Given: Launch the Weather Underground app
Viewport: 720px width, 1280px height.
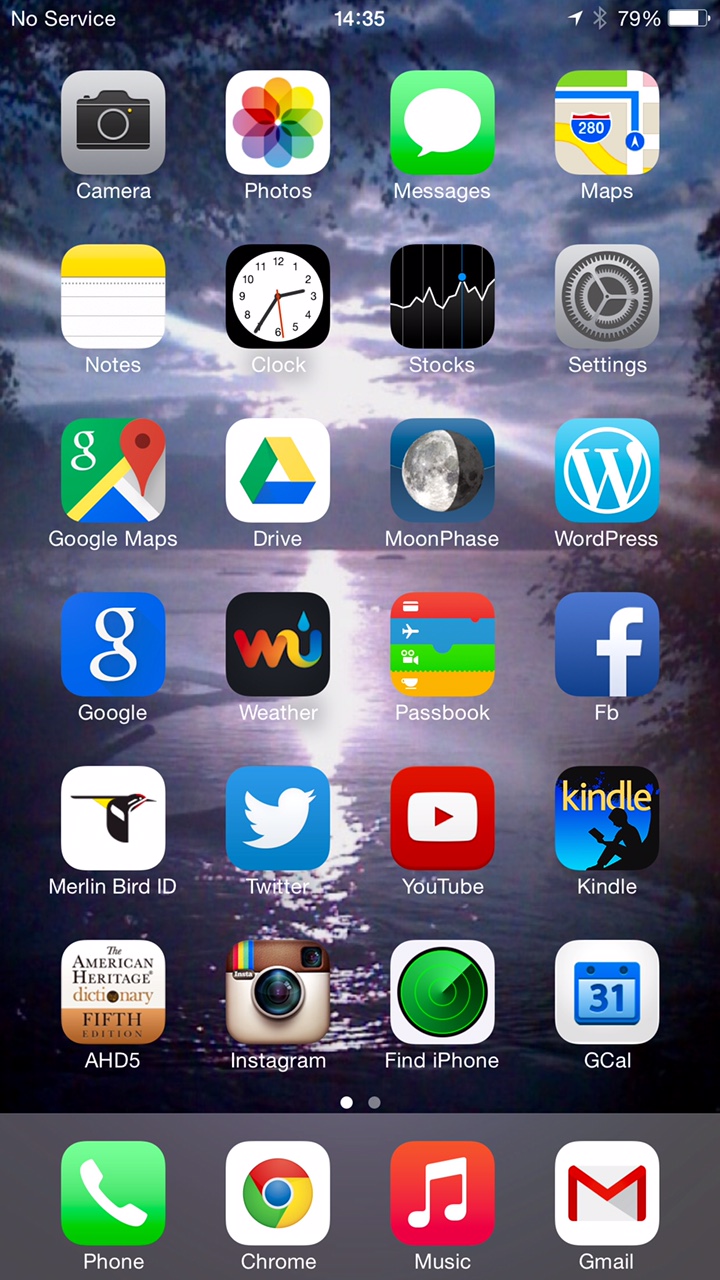Looking at the screenshot, I should point(278,644).
